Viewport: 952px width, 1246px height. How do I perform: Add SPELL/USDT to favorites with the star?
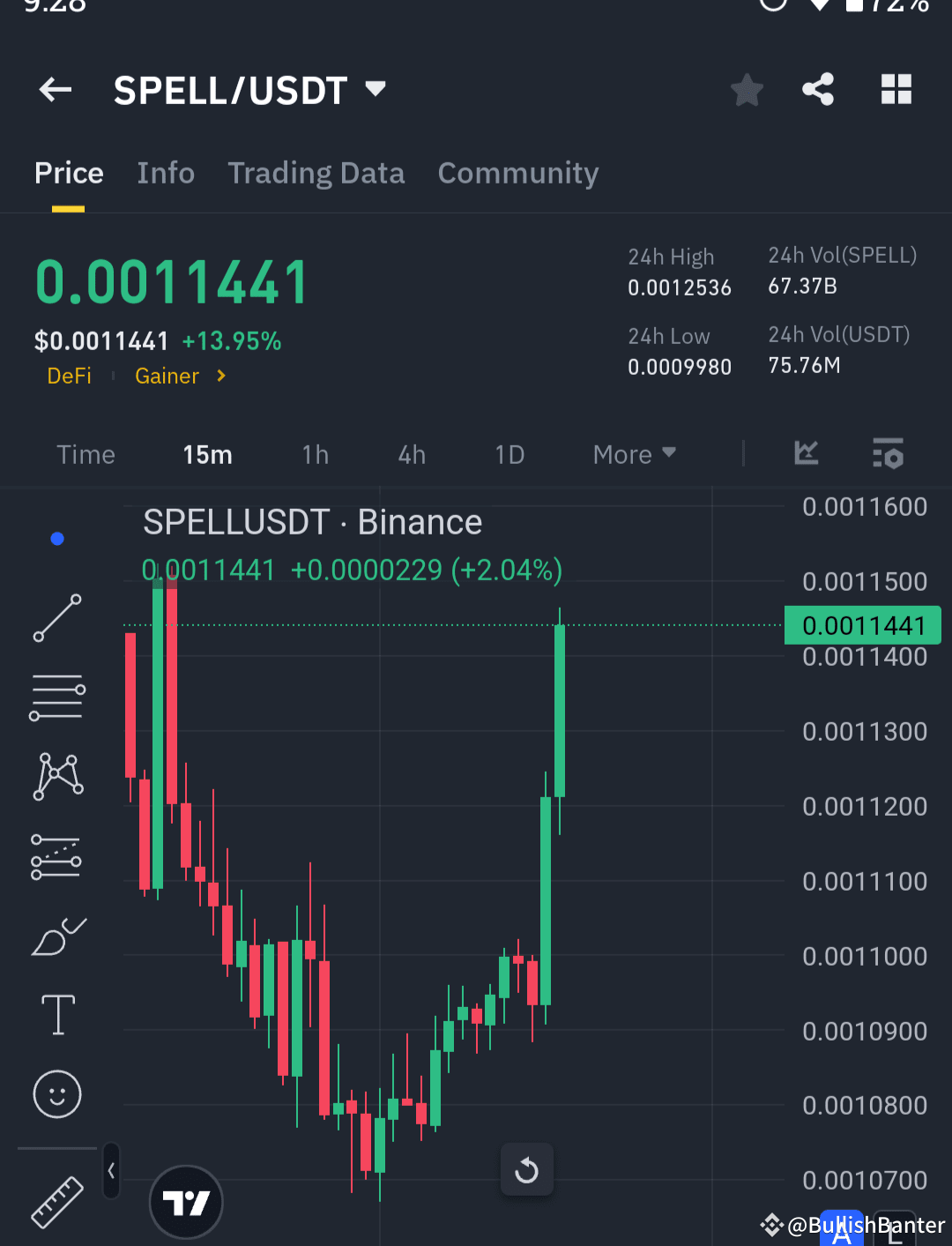(x=747, y=89)
